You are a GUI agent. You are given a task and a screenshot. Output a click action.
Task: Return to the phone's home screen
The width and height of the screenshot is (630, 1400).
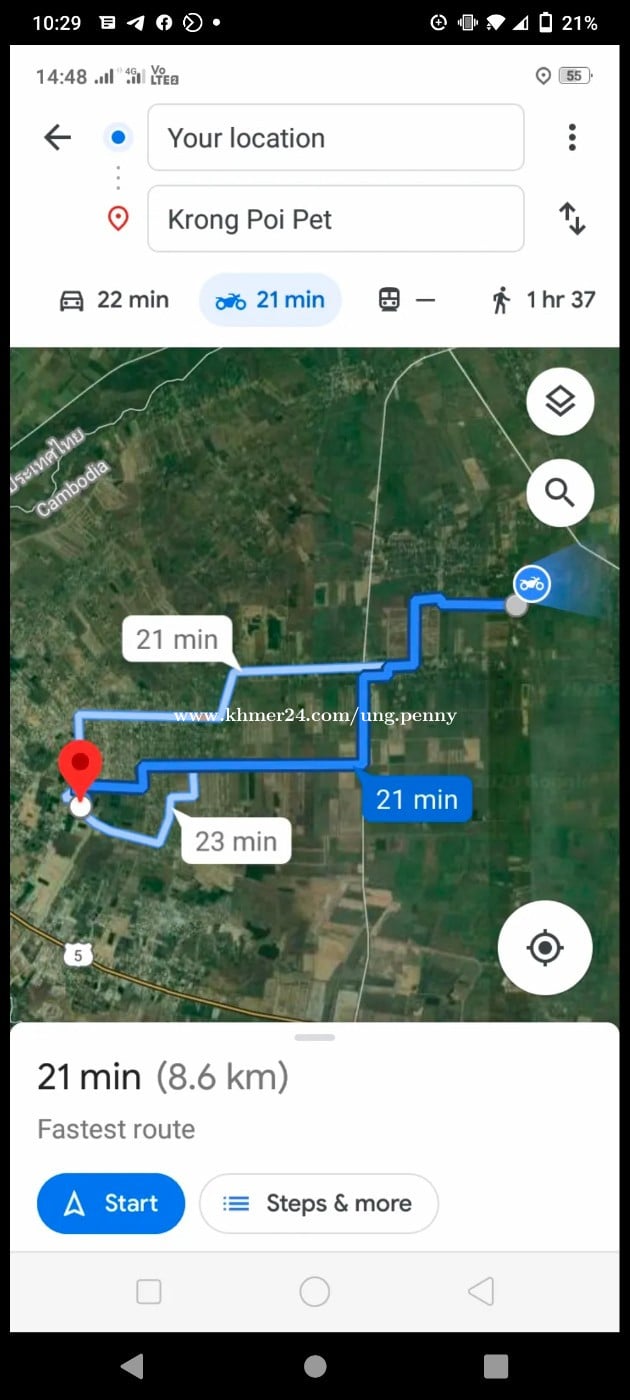pyautogui.click(x=315, y=1366)
